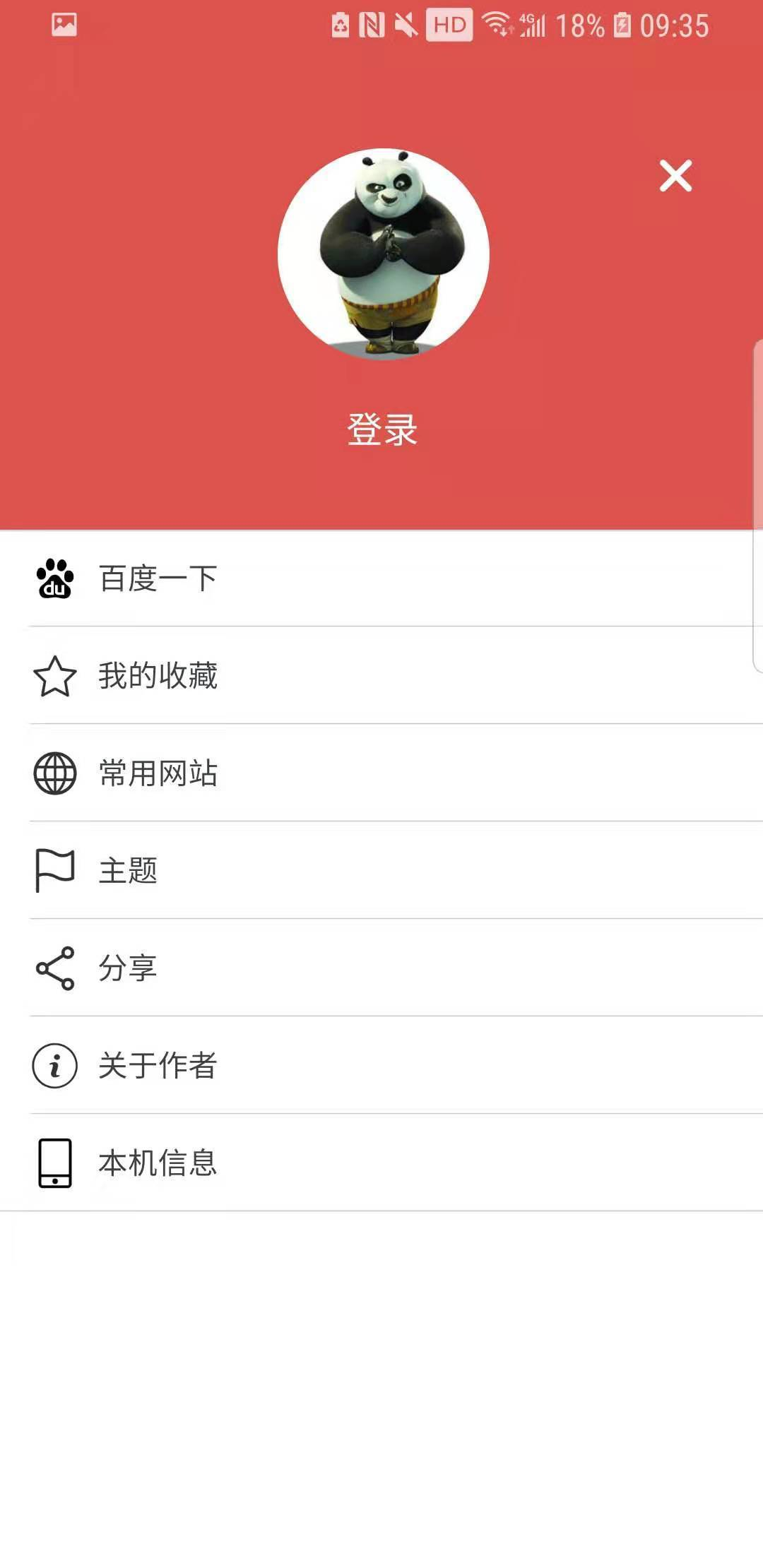Select 我的收藏 from the menu
The height and width of the screenshot is (1568, 763).
tap(158, 676)
